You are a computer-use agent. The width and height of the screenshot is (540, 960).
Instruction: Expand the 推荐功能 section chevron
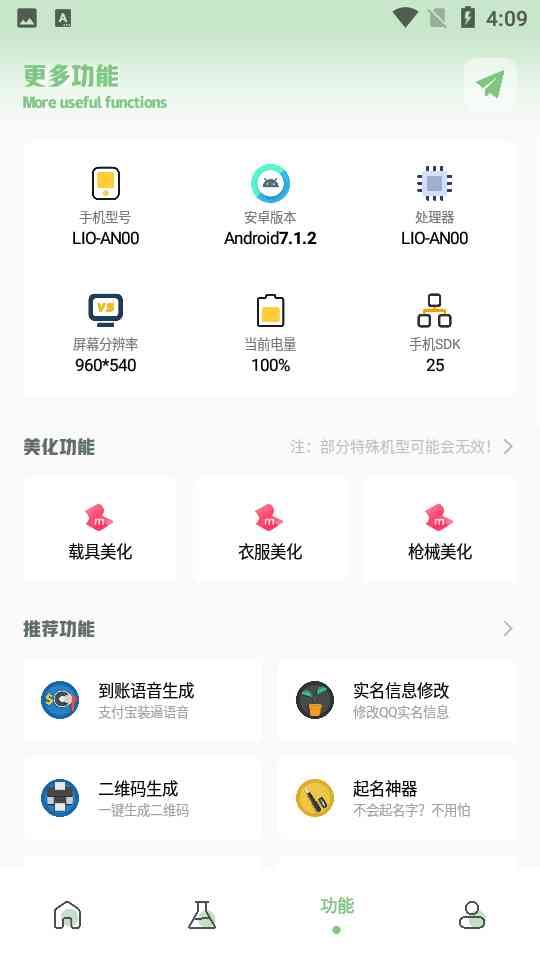point(508,629)
